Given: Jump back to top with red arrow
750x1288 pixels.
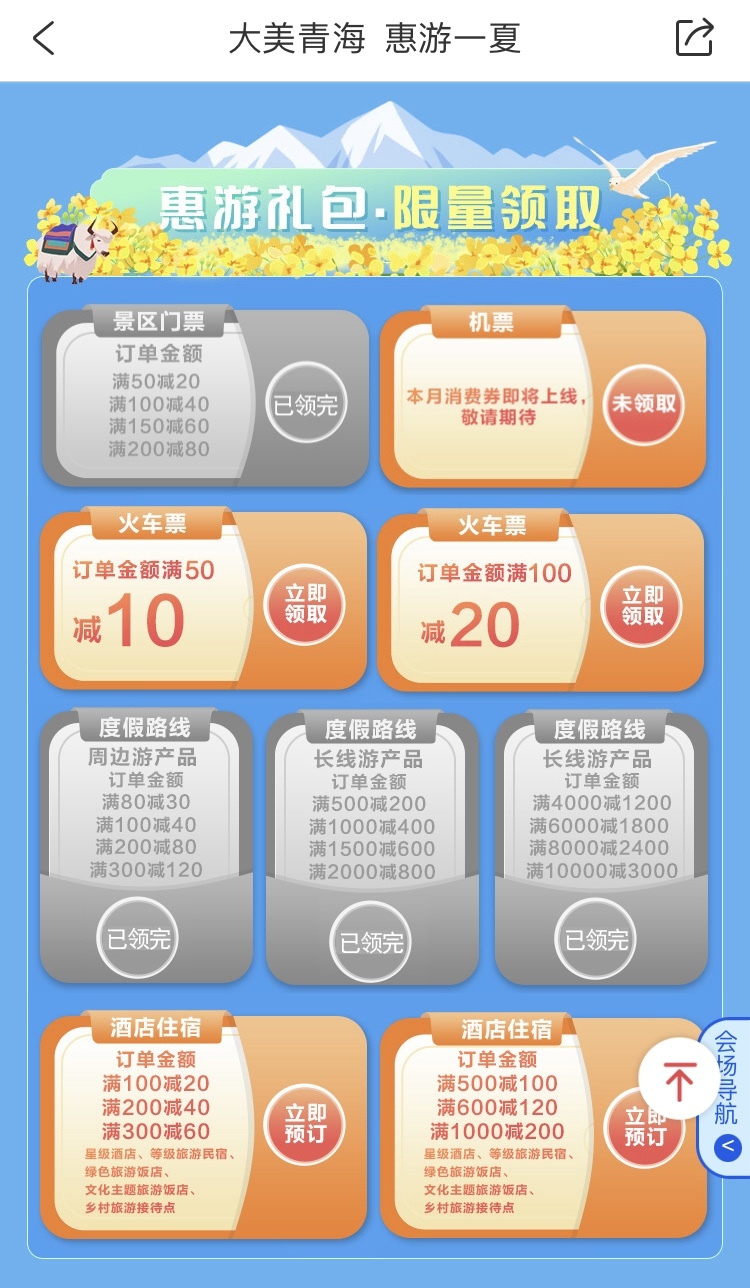Looking at the screenshot, I should coord(679,1080).
